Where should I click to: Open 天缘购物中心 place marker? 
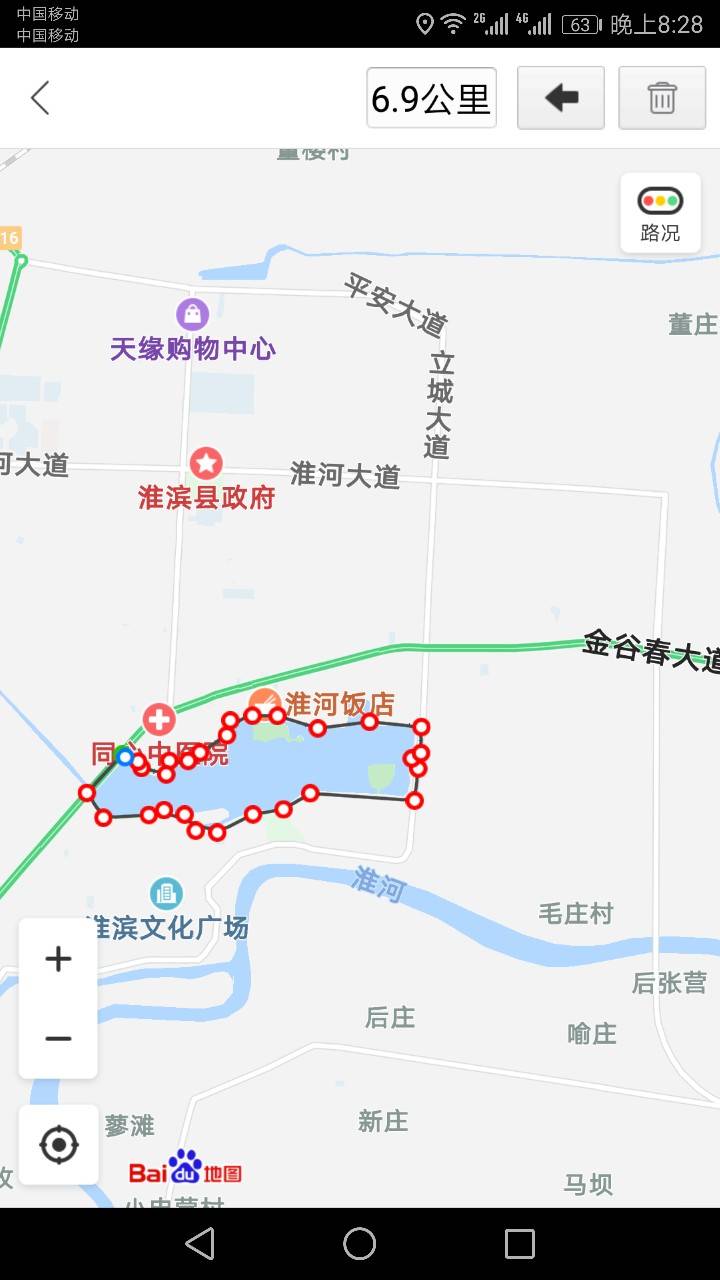(x=192, y=314)
